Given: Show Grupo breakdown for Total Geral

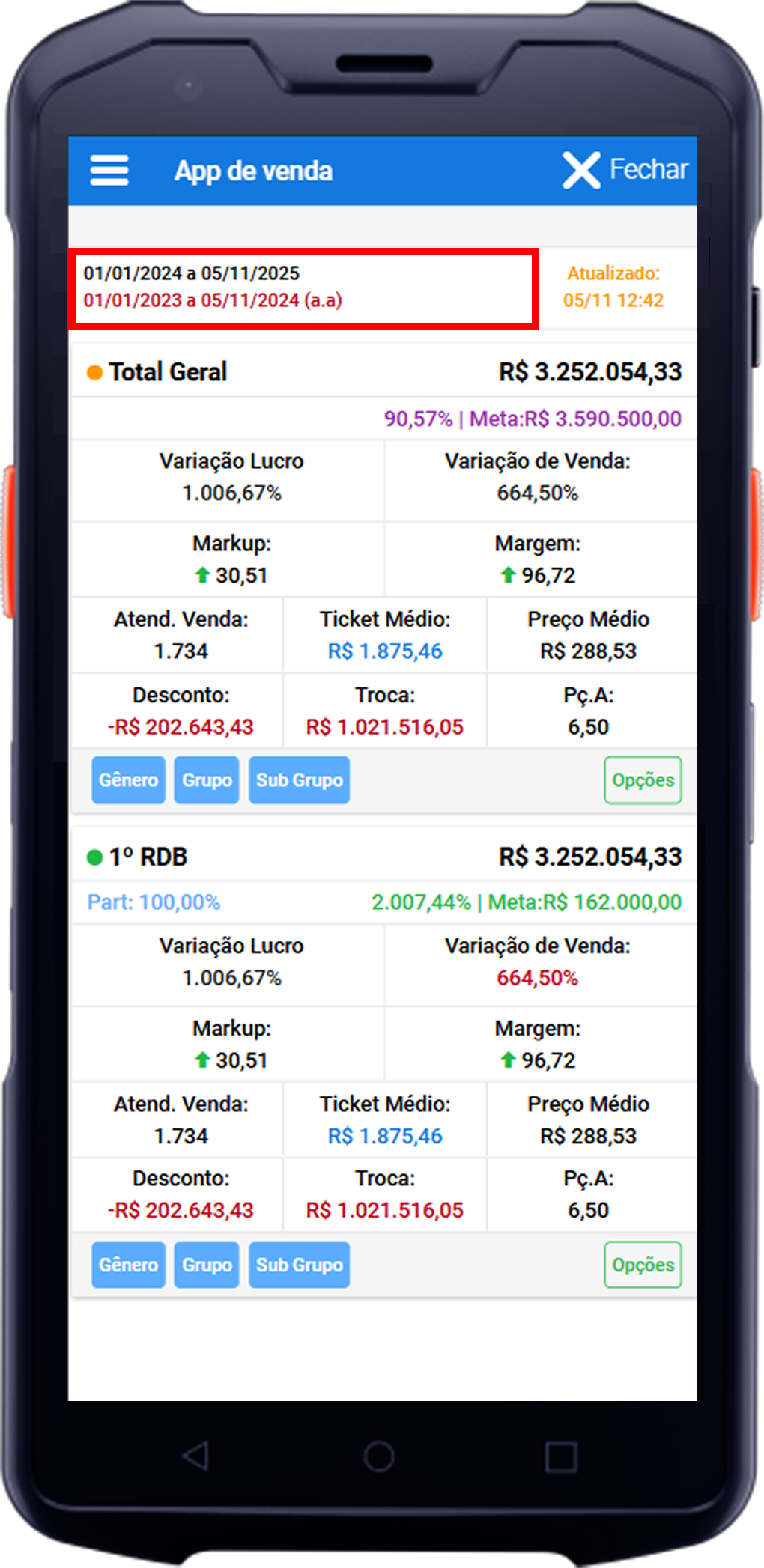Looking at the screenshot, I should pyautogui.click(x=207, y=780).
